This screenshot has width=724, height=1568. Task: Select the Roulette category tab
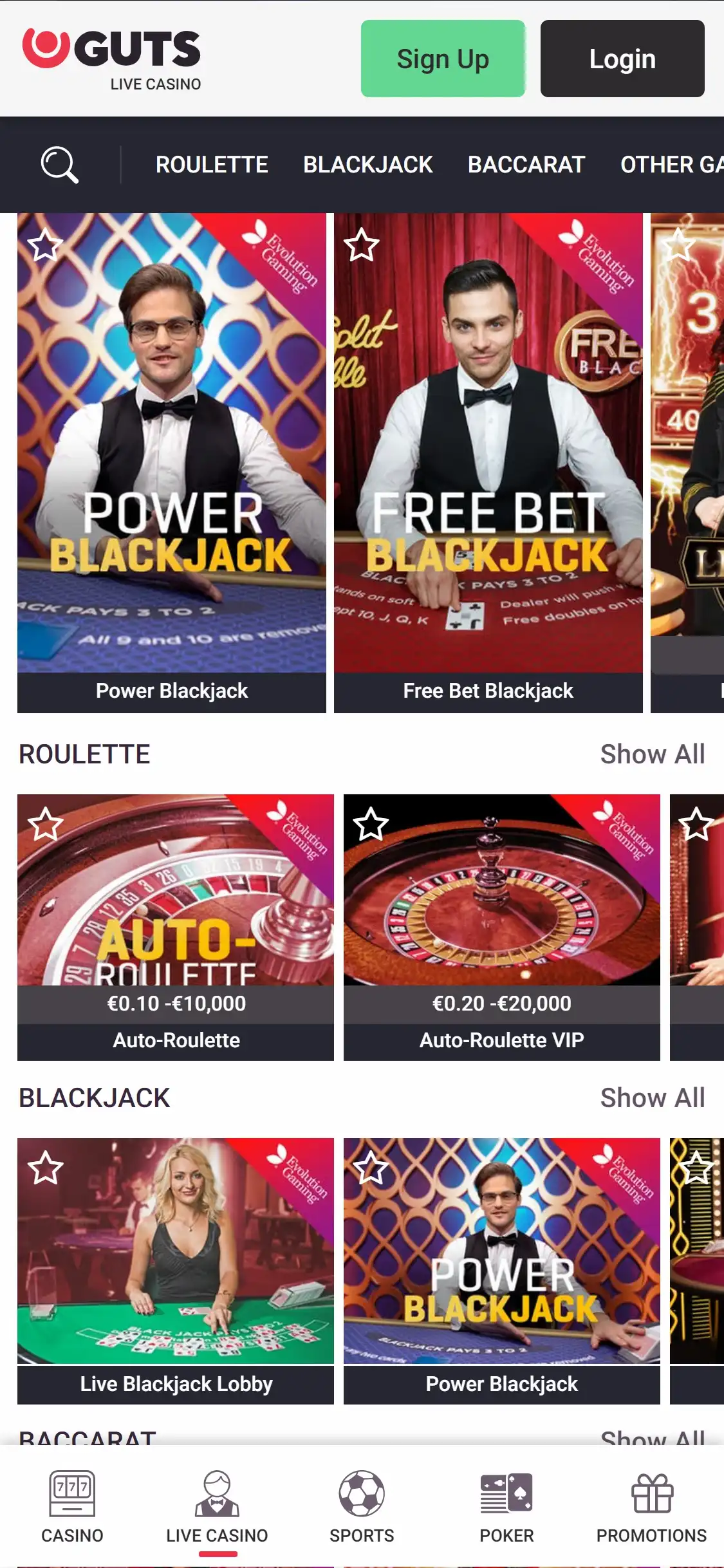pyautogui.click(x=212, y=165)
